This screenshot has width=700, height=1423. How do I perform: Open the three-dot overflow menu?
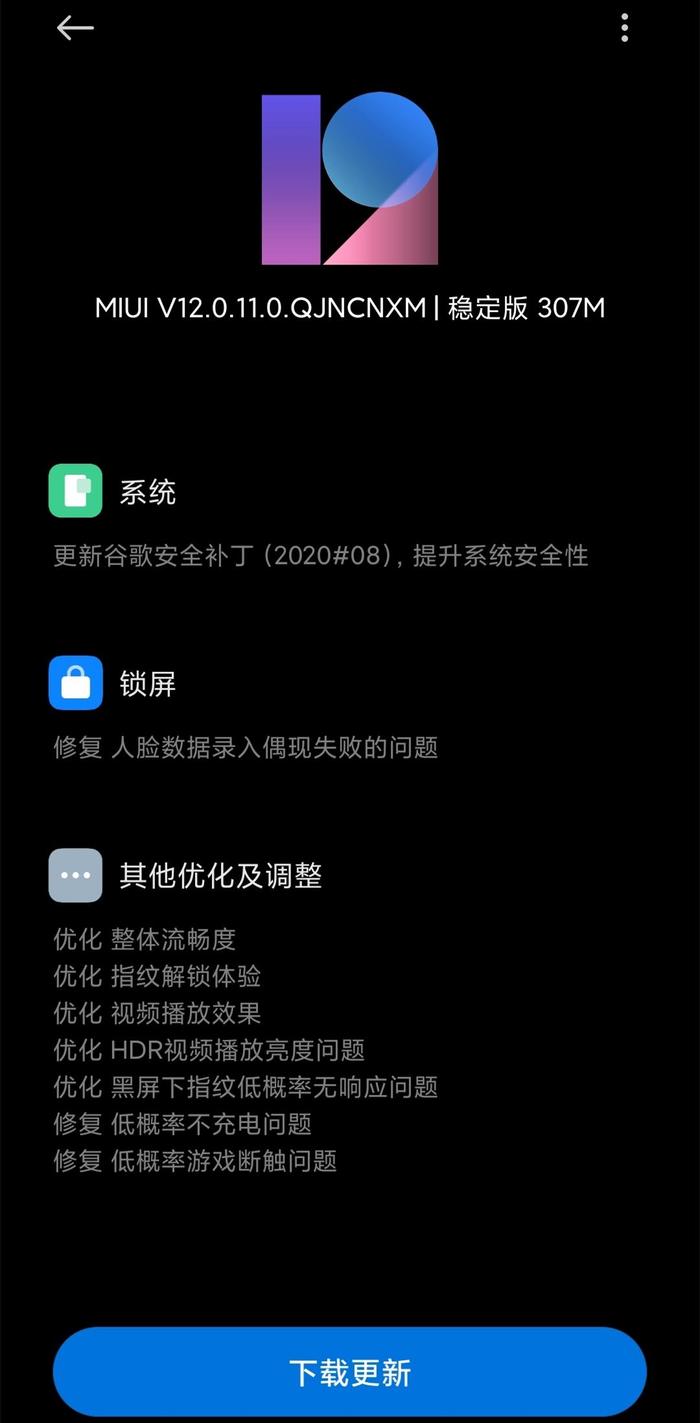tap(624, 28)
